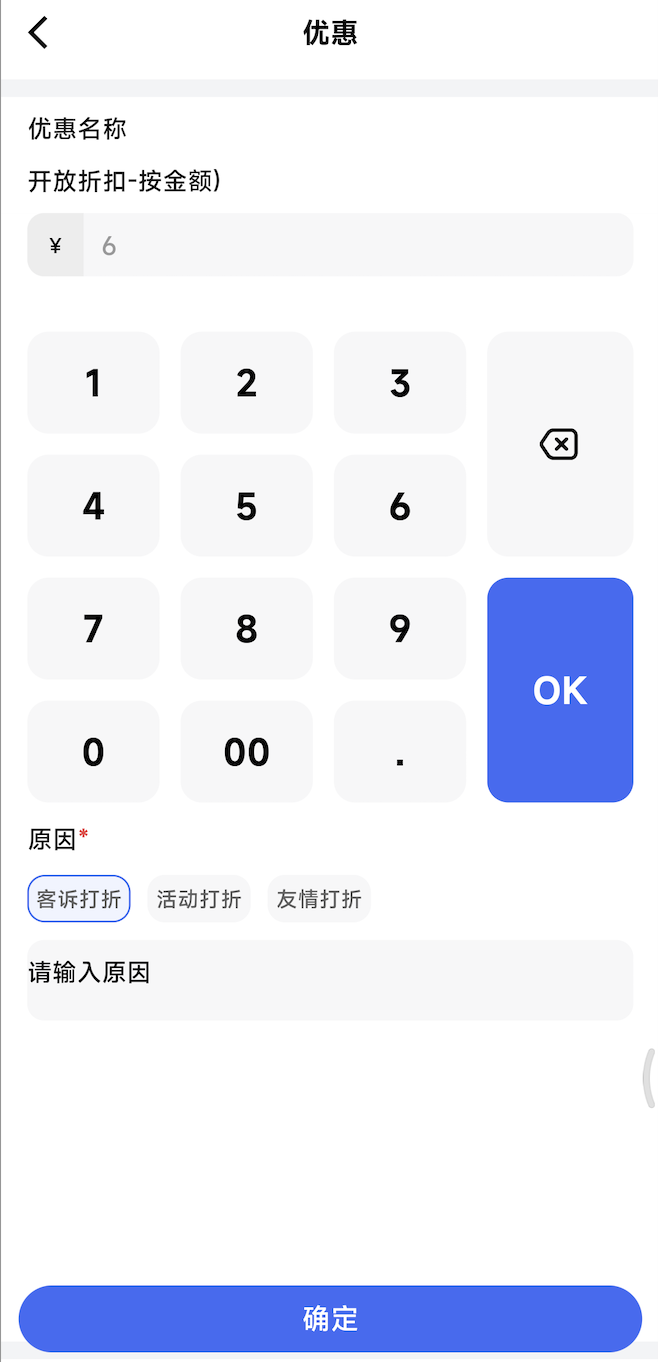Screen dimensions: 658x1362
Task: Enter digit 8 on the keypad
Action: pyautogui.click(x=247, y=629)
